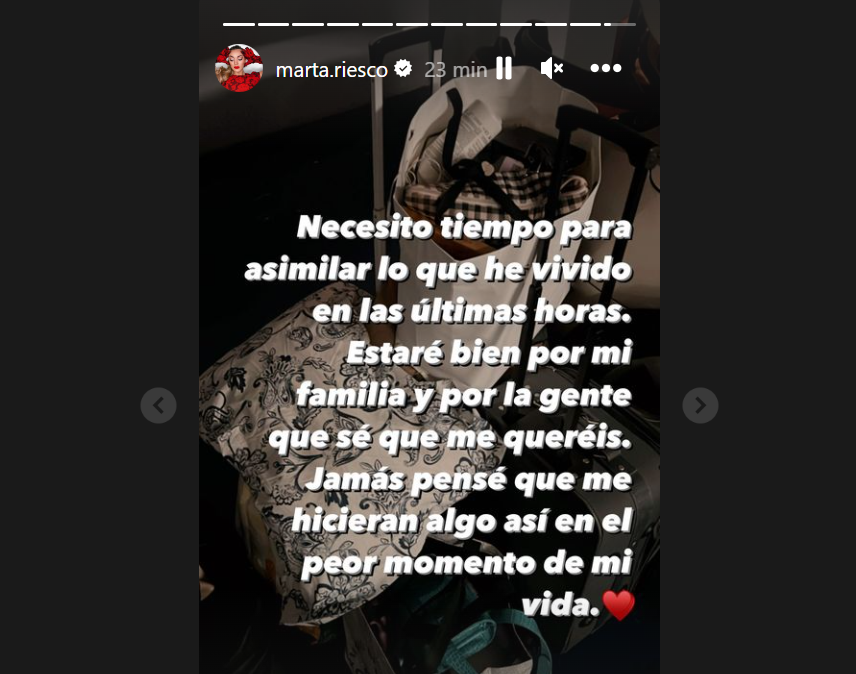856x674 pixels.
Task: Pause the story playback
Action: 504,68
